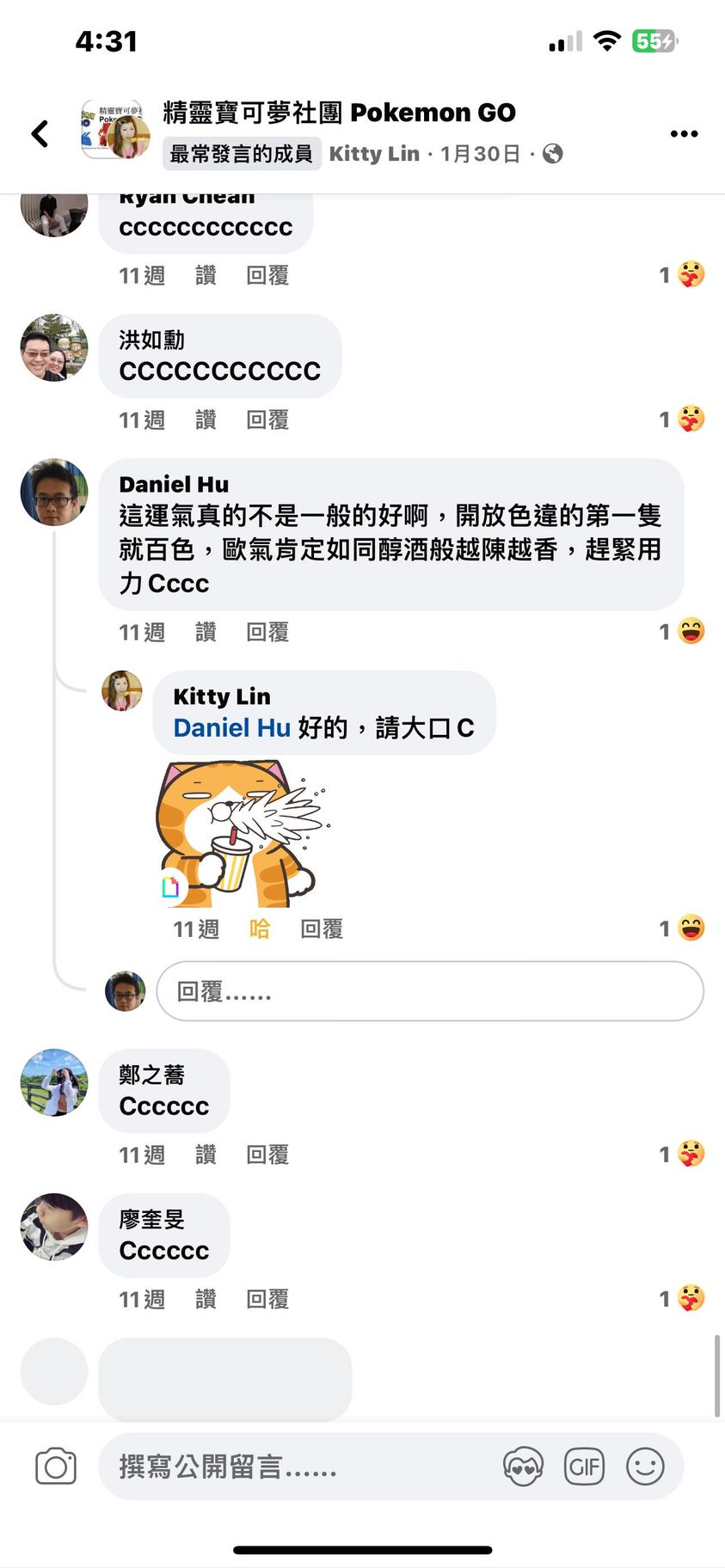Like 鄭之蕎's comment
Image resolution: width=725 pixels, height=1568 pixels.
(206, 1155)
